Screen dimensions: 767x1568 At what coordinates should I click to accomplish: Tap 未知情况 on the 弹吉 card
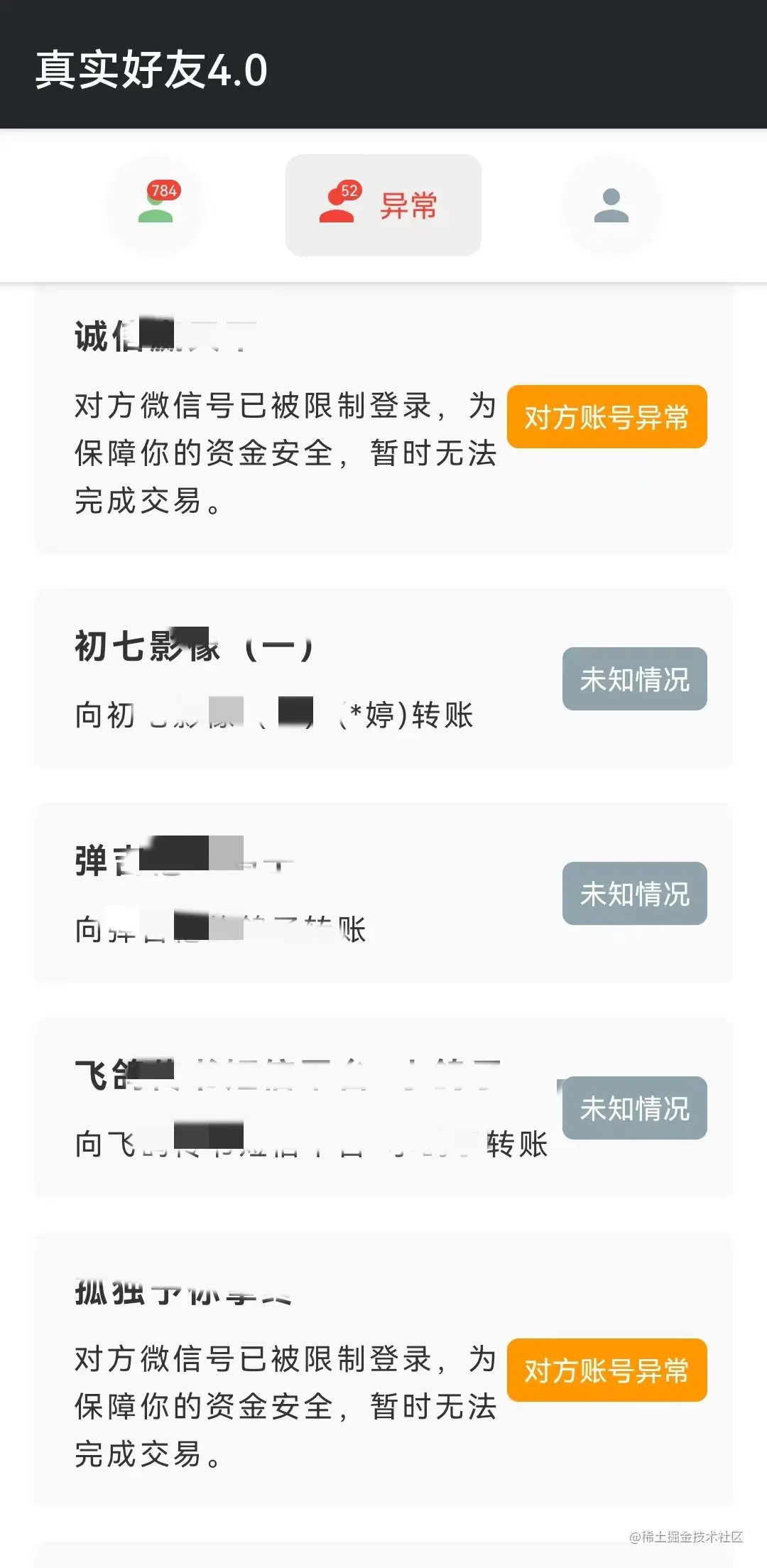tap(634, 893)
